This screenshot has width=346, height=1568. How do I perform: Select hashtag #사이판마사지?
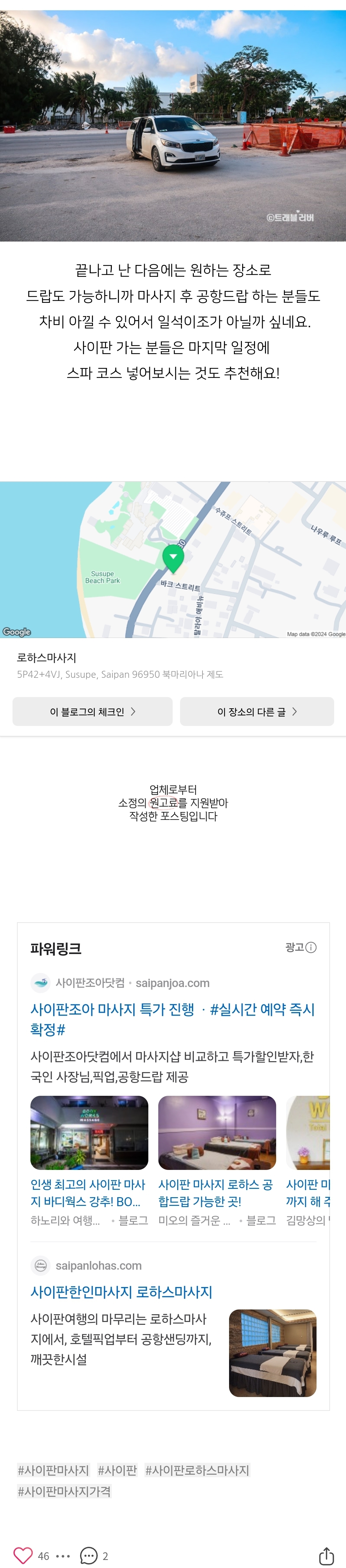(54, 1470)
